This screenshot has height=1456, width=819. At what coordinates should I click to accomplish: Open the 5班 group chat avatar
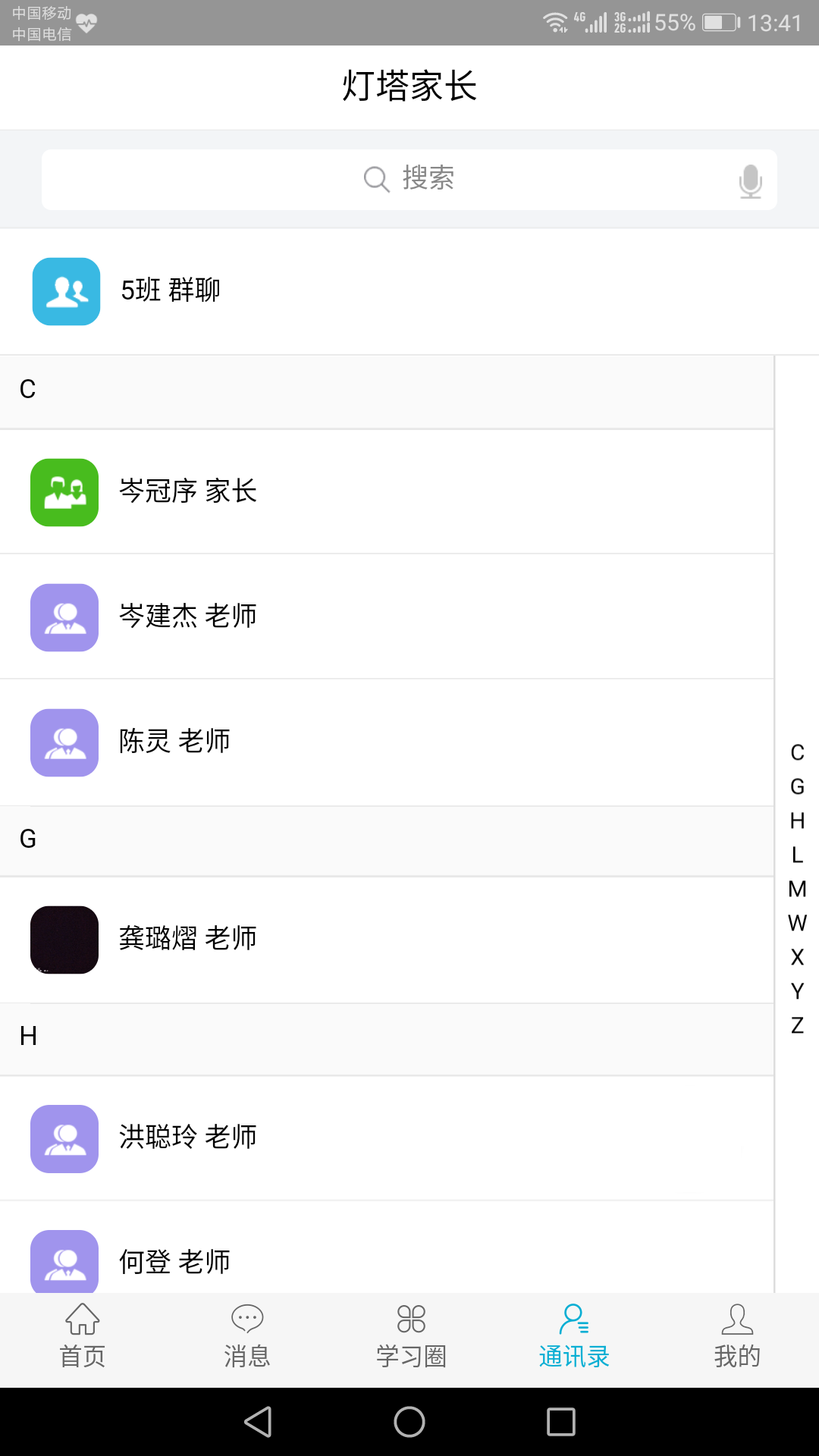point(65,292)
